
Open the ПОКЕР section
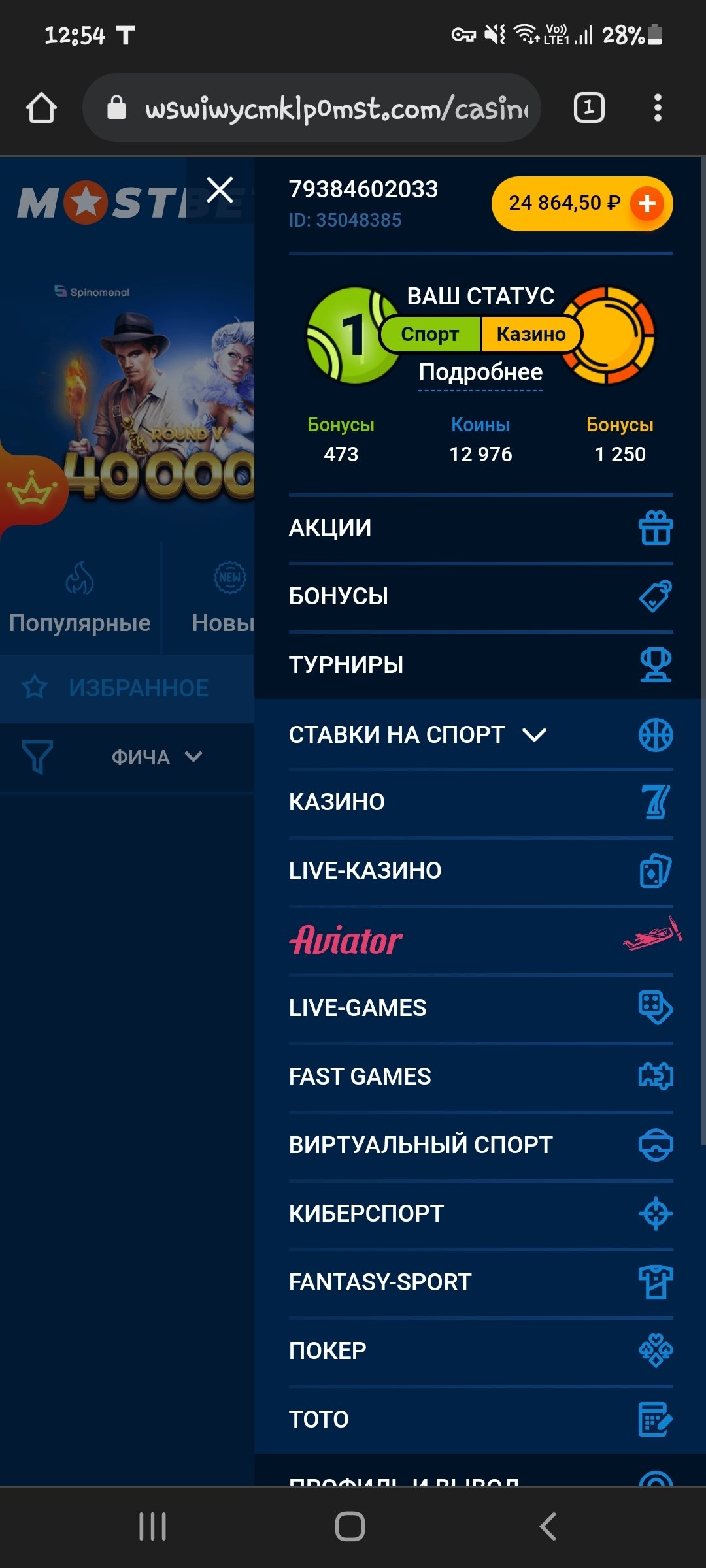(x=480, y=1351)
